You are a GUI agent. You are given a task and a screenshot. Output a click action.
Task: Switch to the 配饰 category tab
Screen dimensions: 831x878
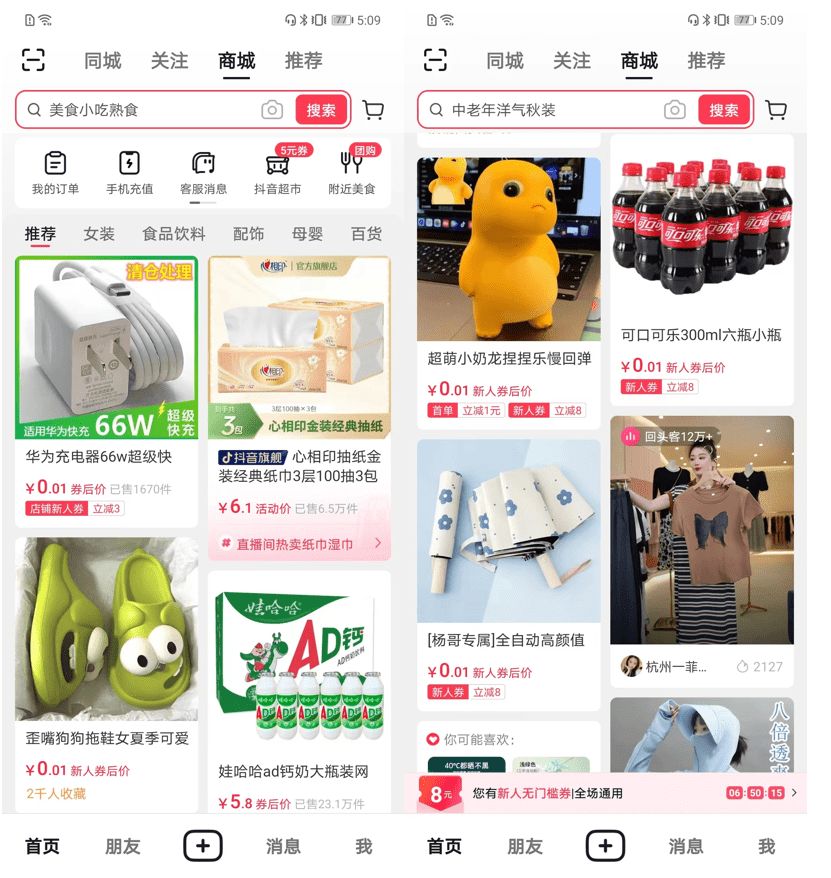point(248,234)
